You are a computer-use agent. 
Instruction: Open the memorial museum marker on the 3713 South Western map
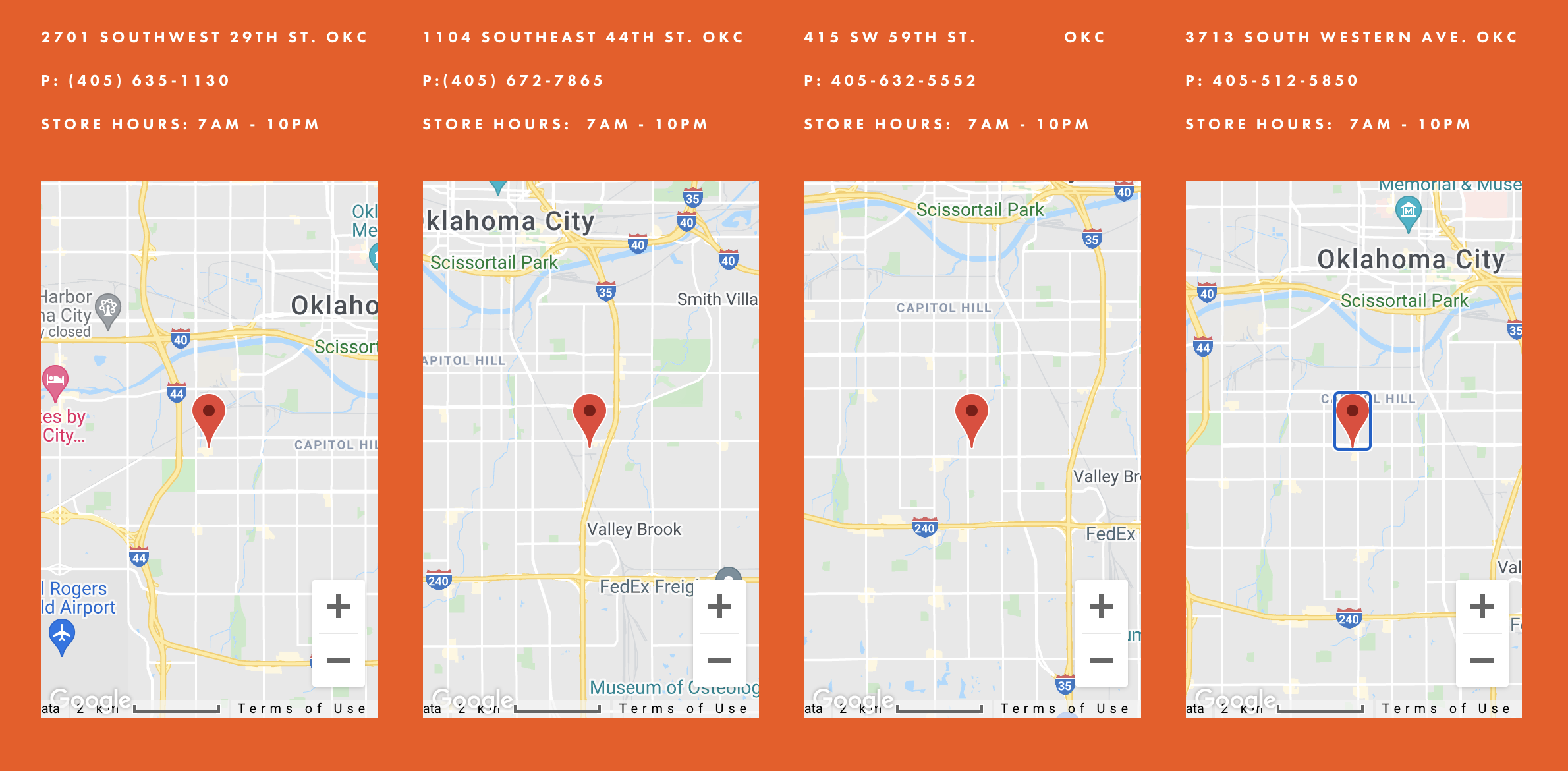[x=1408, y=213]
